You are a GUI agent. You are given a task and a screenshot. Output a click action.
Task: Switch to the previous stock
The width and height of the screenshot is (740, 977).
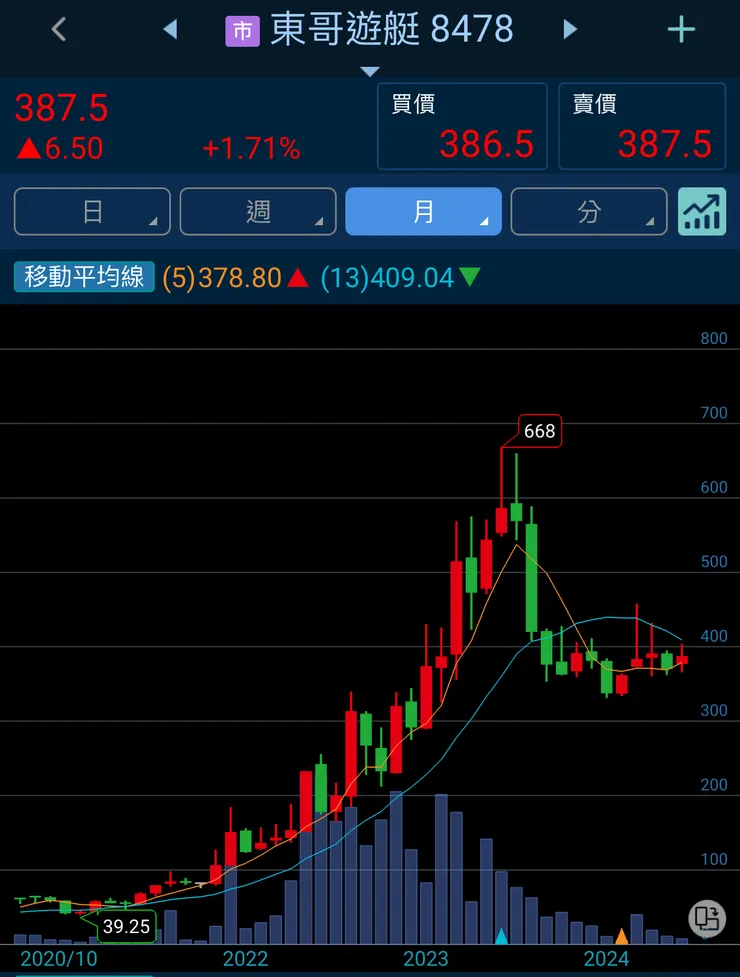pos(170,30)
